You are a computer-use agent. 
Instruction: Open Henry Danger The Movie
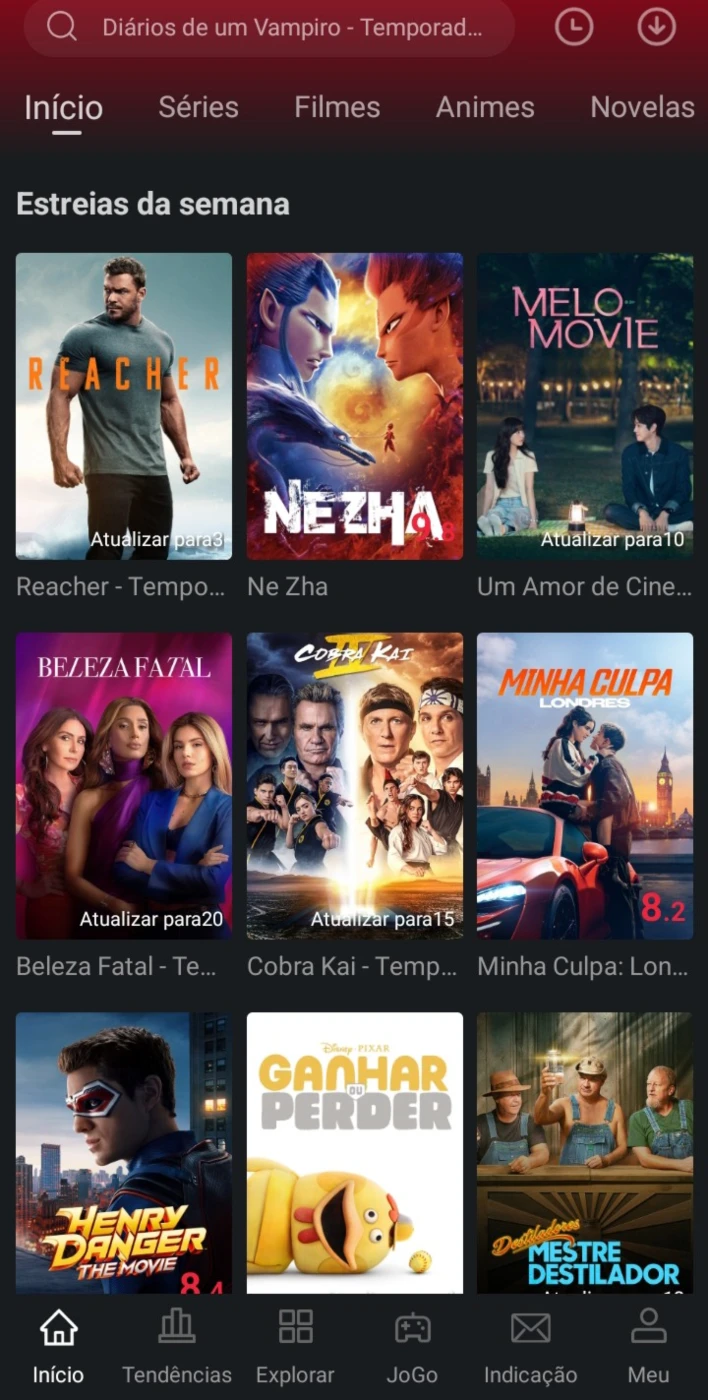pyautogui.click(x=124, y=1152)
